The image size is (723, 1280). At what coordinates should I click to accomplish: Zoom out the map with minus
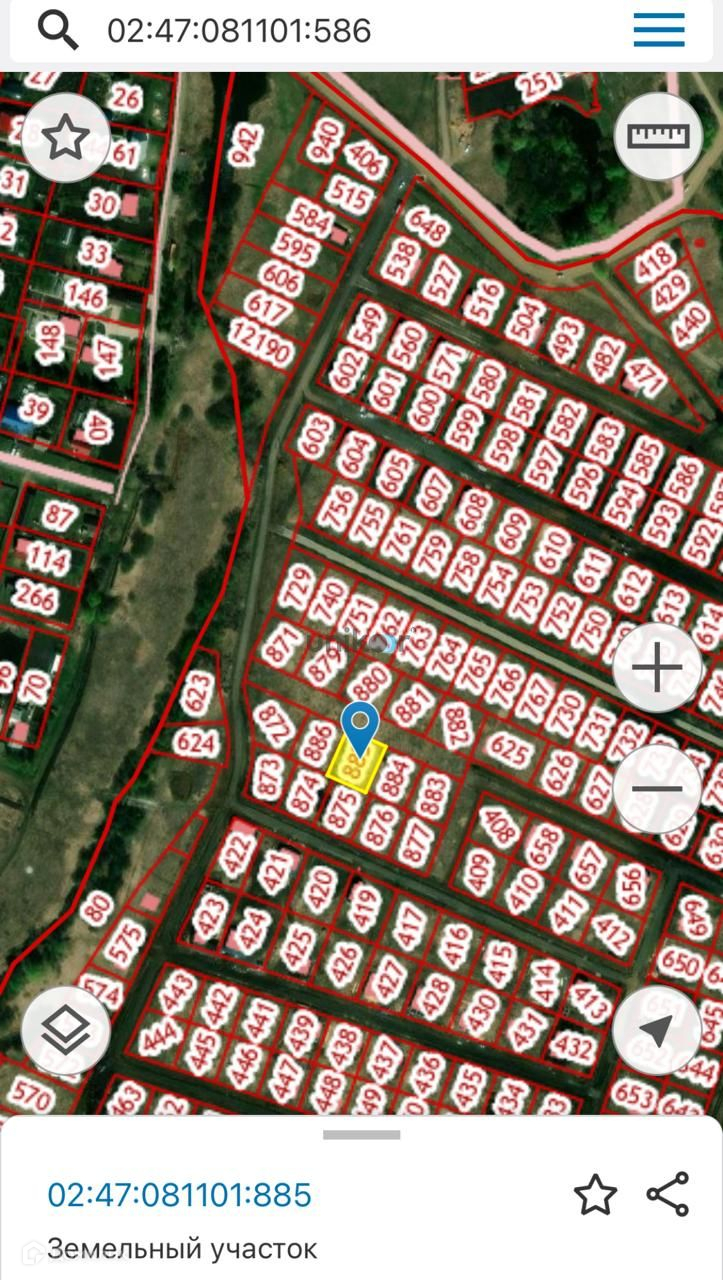657,789
